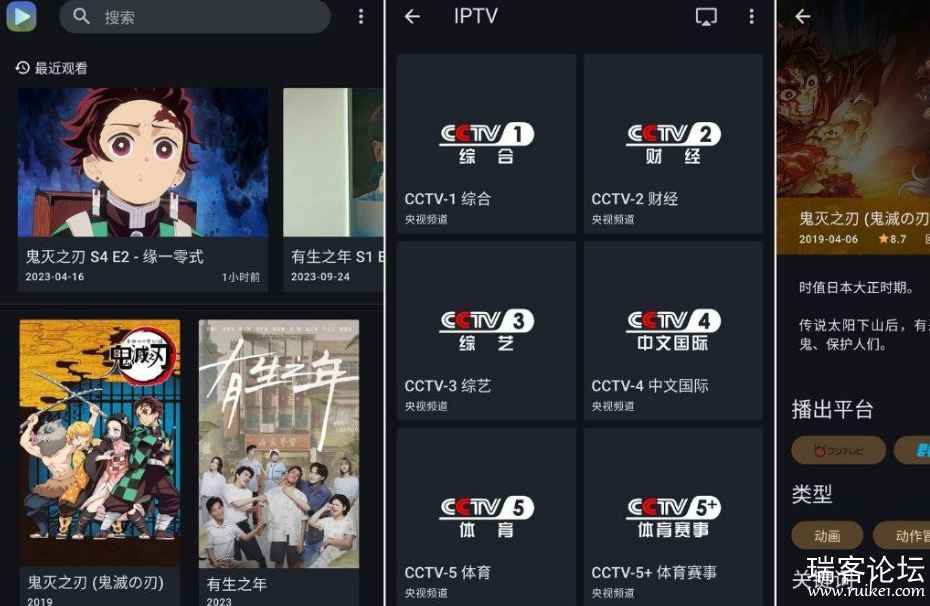This screenshot has width=930, height=606.
Task: Select the フジテレビ platform chip
Action: (x=838, y=451)
